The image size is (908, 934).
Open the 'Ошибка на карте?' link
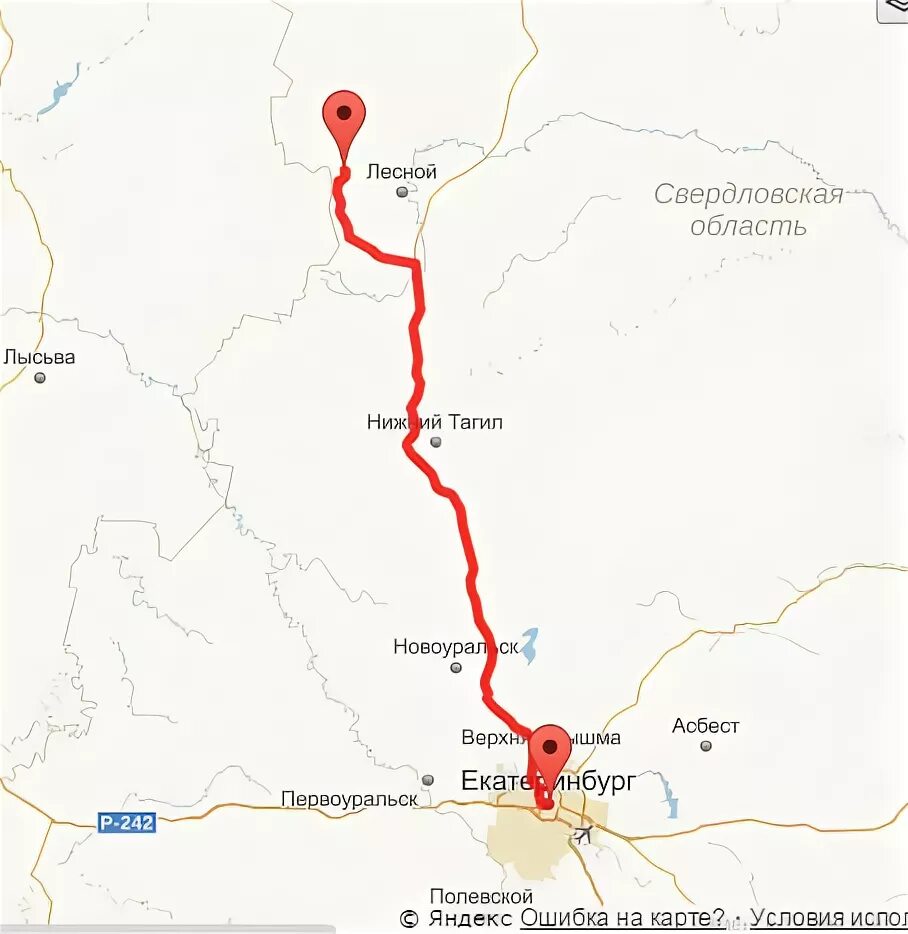[x=622, y=918]
